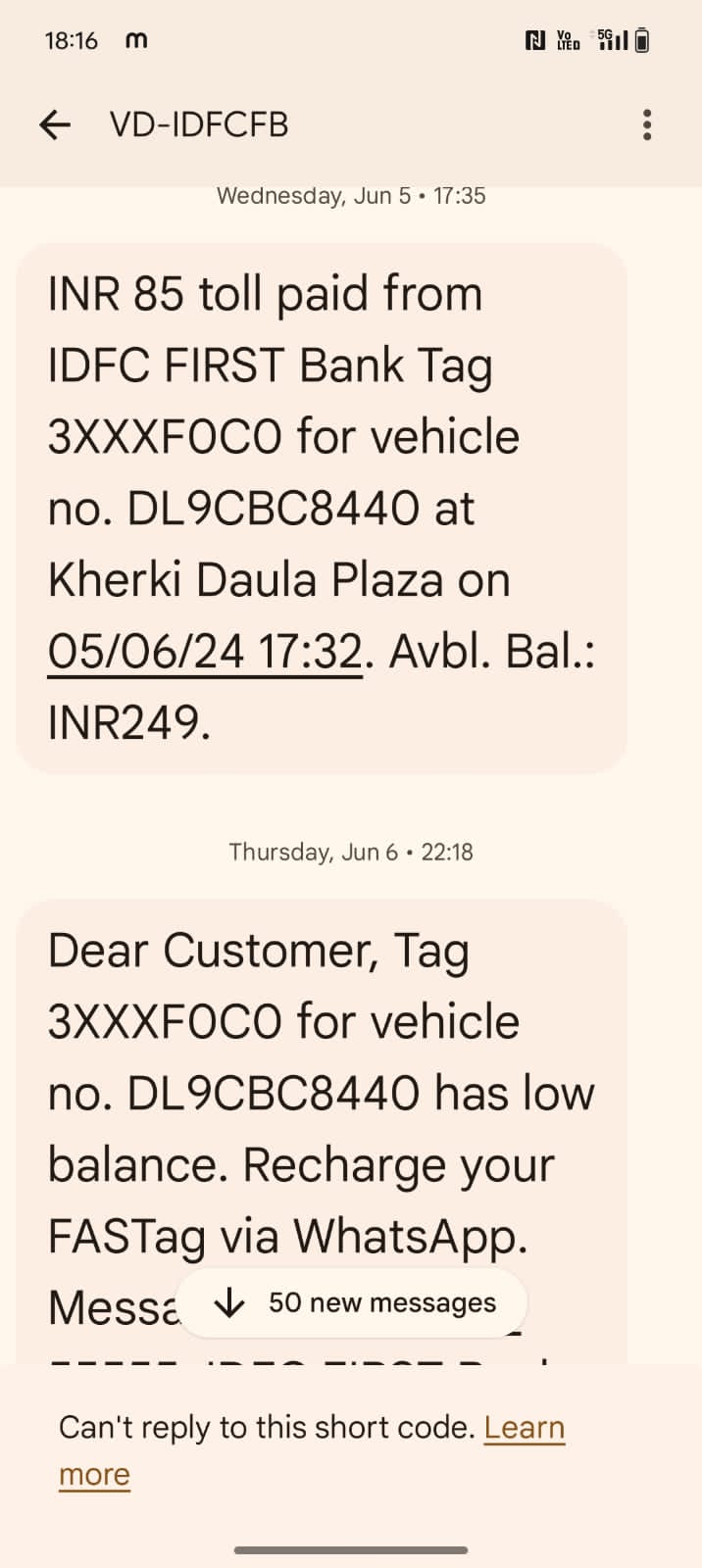Tap the underlined date 05/06/24 17:32

pos(205,652)
